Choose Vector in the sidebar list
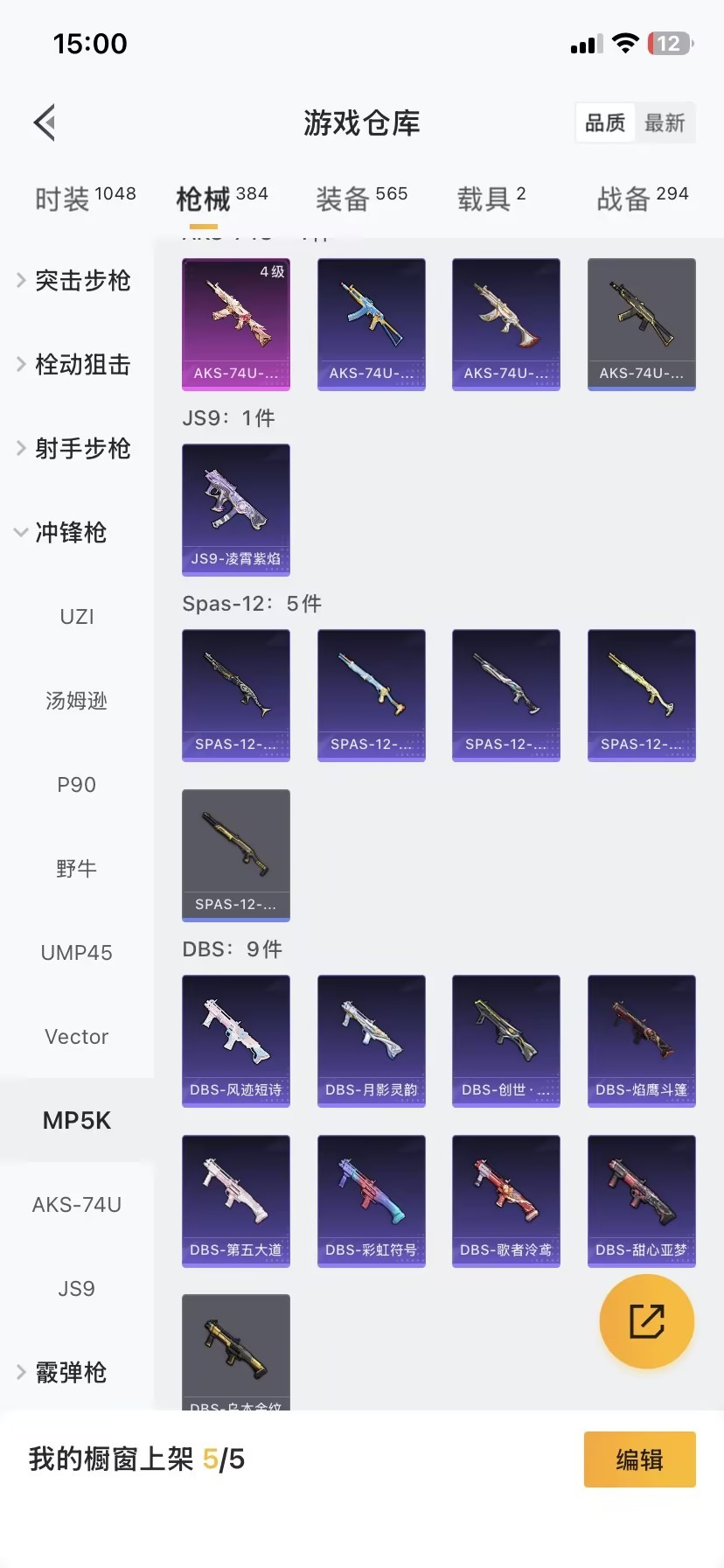 76,1036
